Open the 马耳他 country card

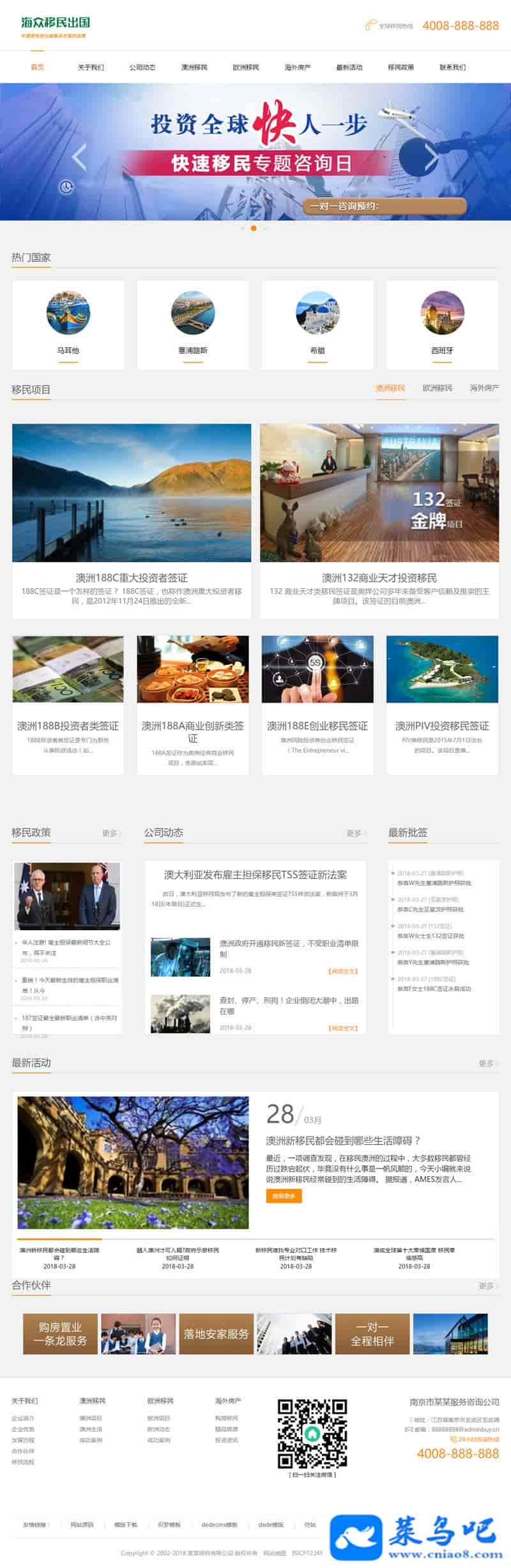68,325
